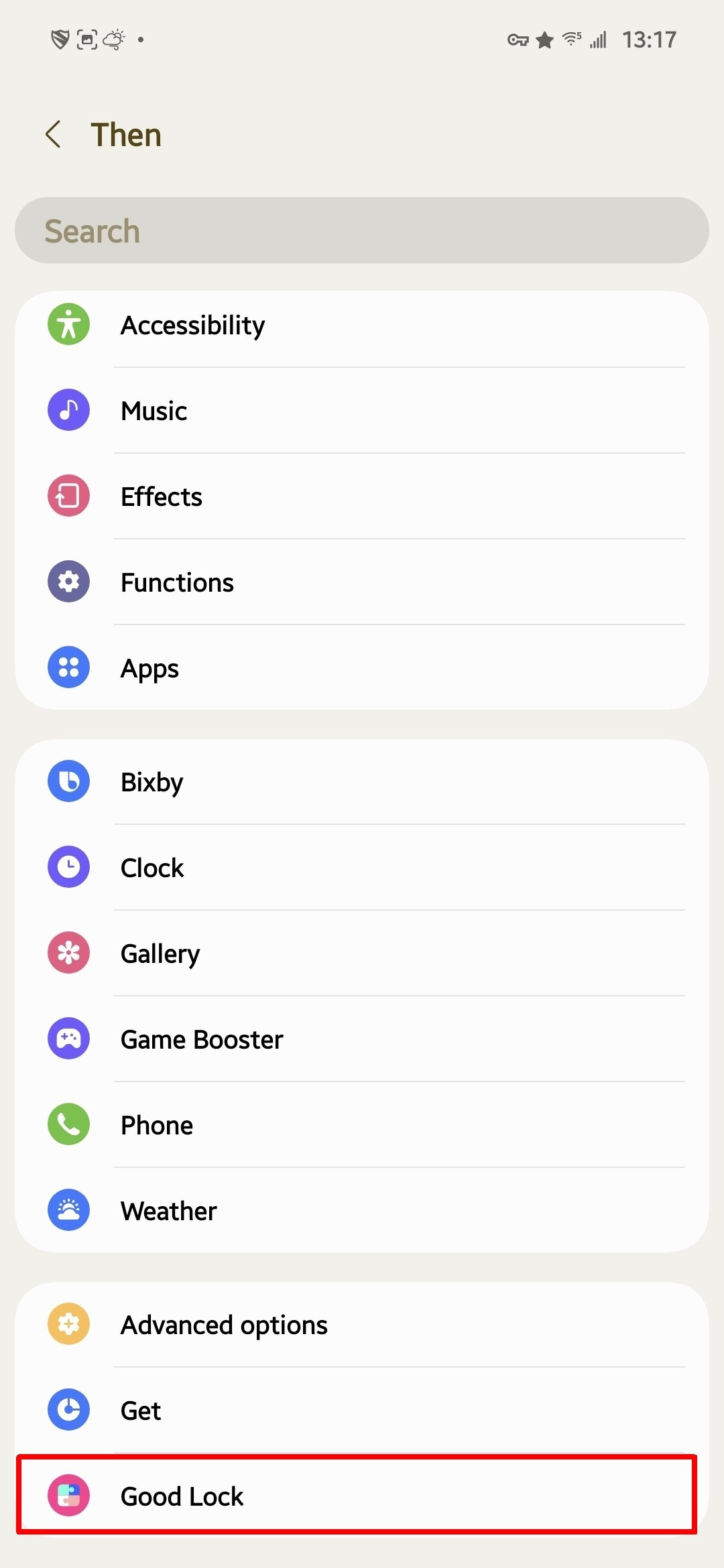Open Clock actions
This screenshot has width=724, height=1568.
362,868
